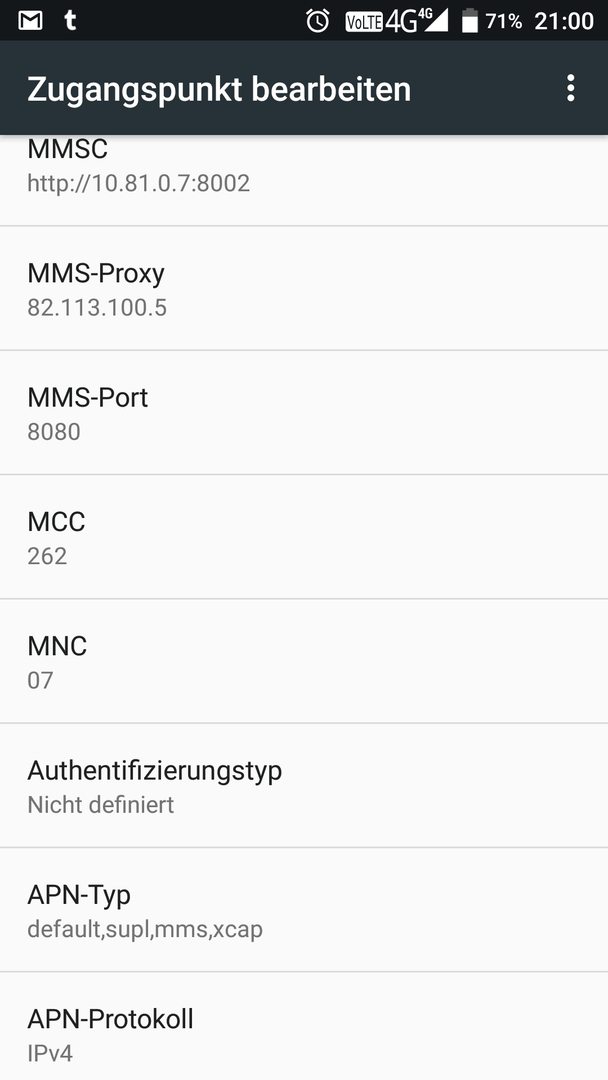Screen dimensions: 608x1080
Task: Open the APN-Typ setting
Action: click(x=304, y=910)
